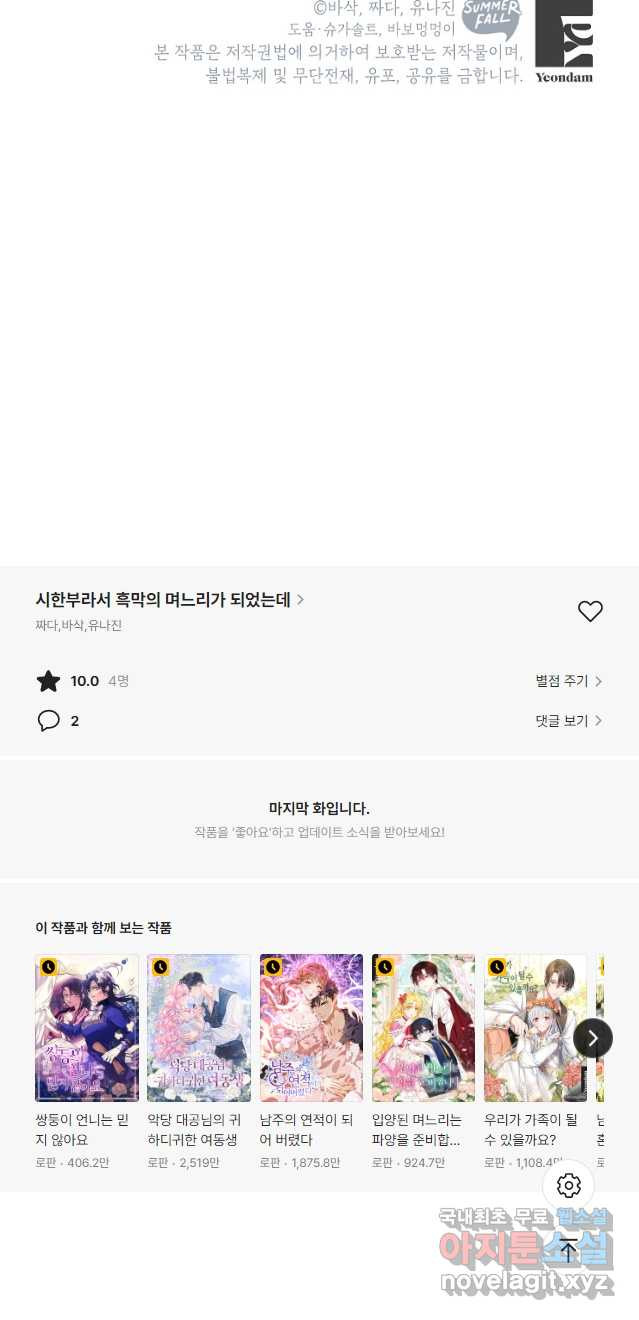The image size is (639, 1320).
Task: Open viewer settings gear
Action: [569, 1186]
